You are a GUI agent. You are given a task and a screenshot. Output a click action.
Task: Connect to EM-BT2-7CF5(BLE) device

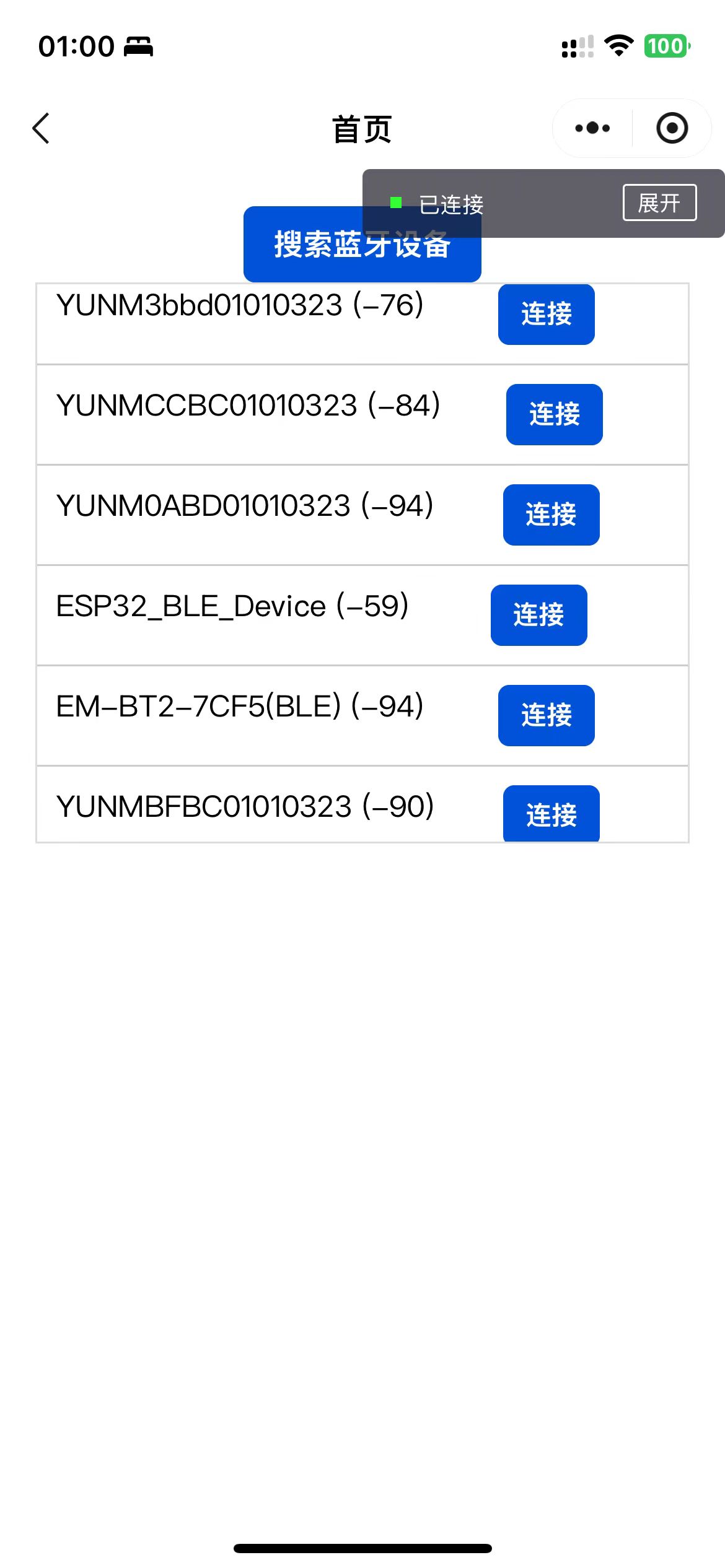coord(546,715)
